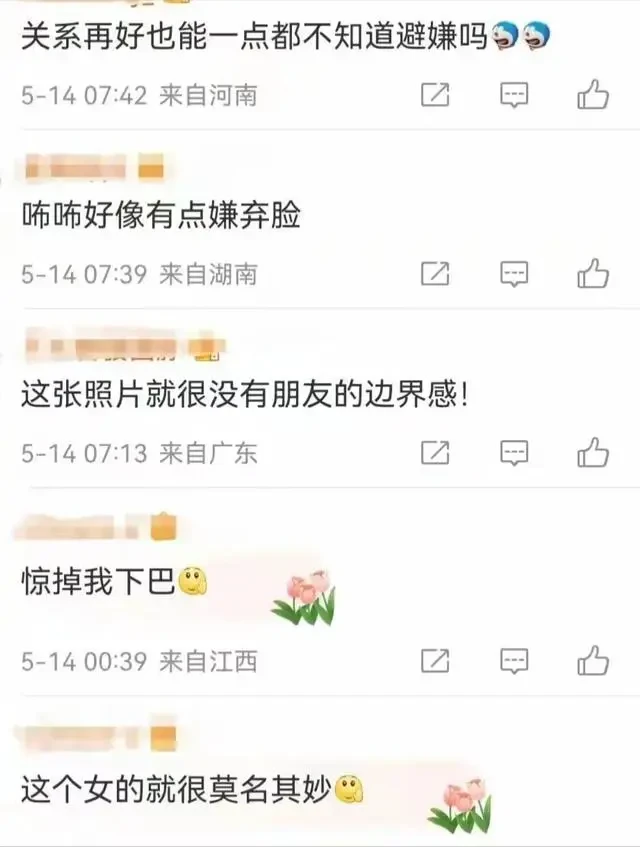The width and height of the screenshot is (640, 847).
Task: Reply to the 07:42 comment from 河南
Action: (514, 95)
